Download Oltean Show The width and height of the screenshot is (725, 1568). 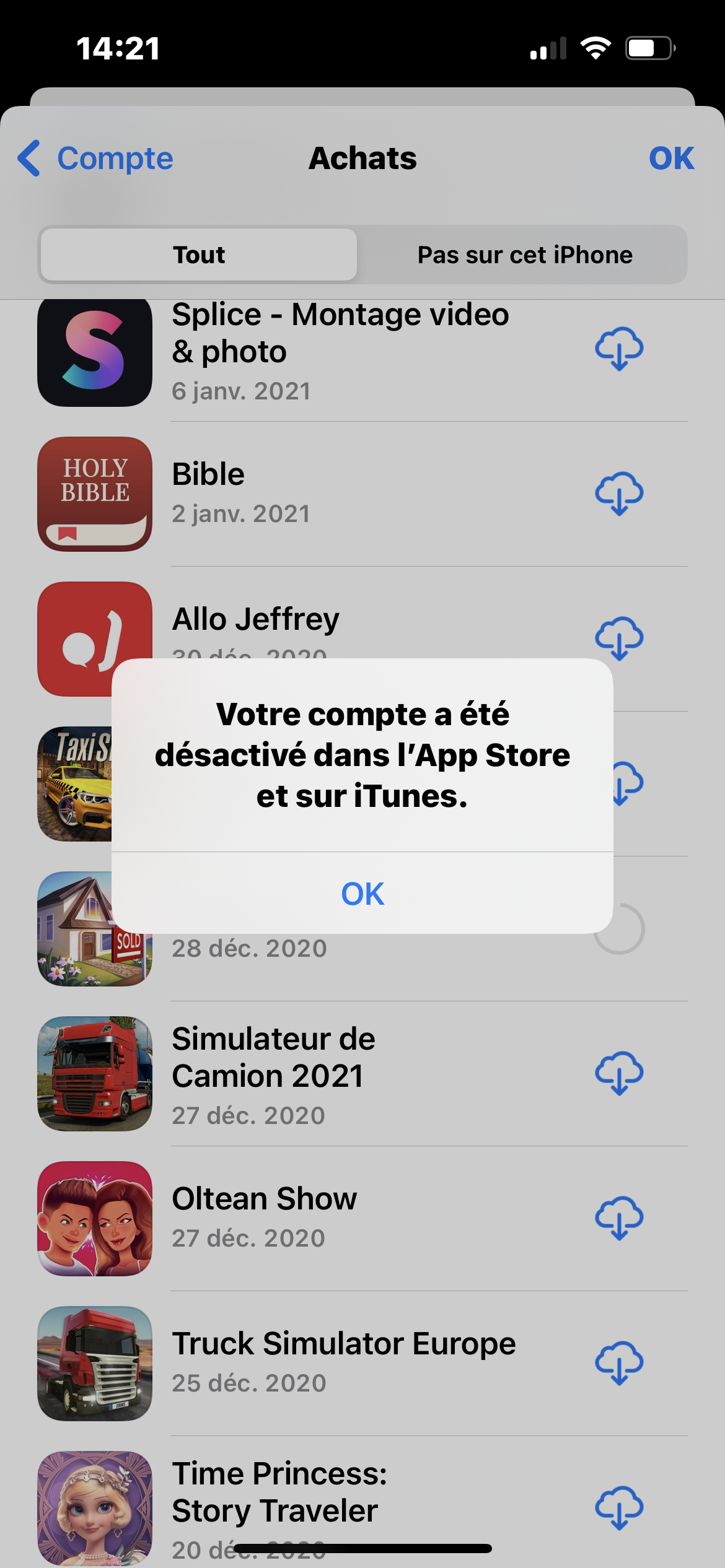click(x=619, y=1217)
